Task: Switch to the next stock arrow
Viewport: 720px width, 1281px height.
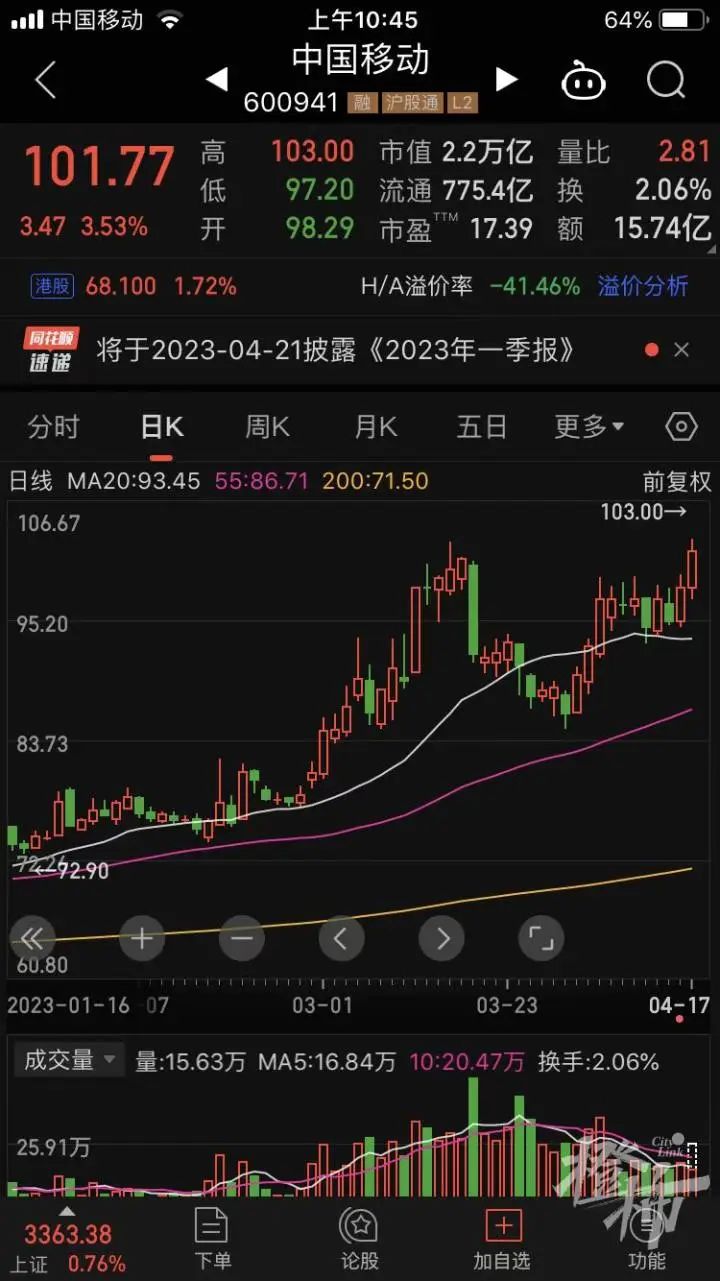Action: (x=507, y=79)
